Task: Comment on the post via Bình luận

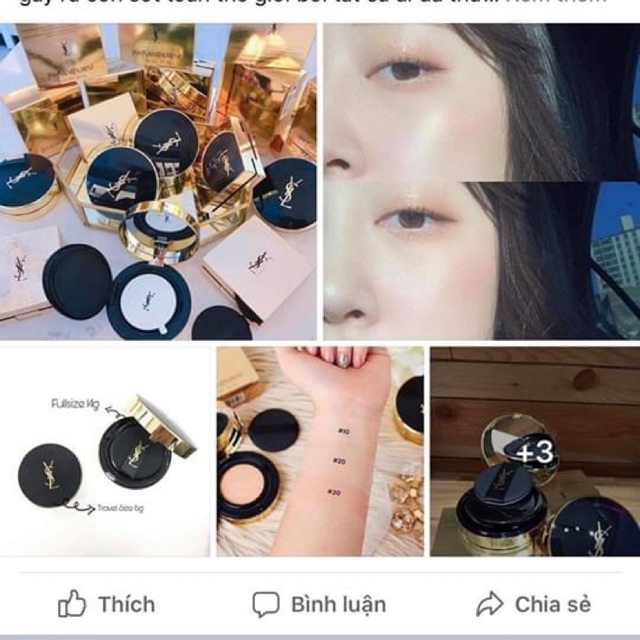Action: pos(319,604)
